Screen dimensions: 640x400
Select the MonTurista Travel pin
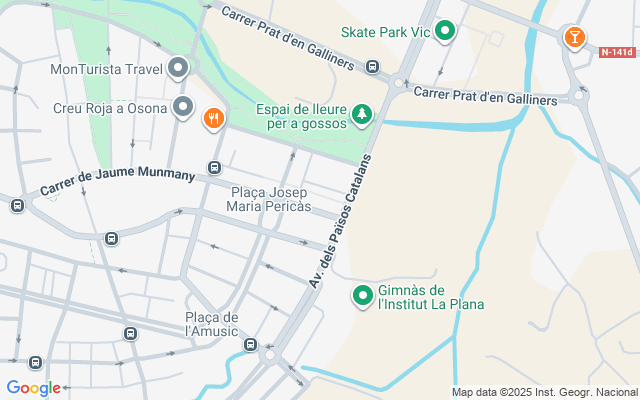point(179,69)
